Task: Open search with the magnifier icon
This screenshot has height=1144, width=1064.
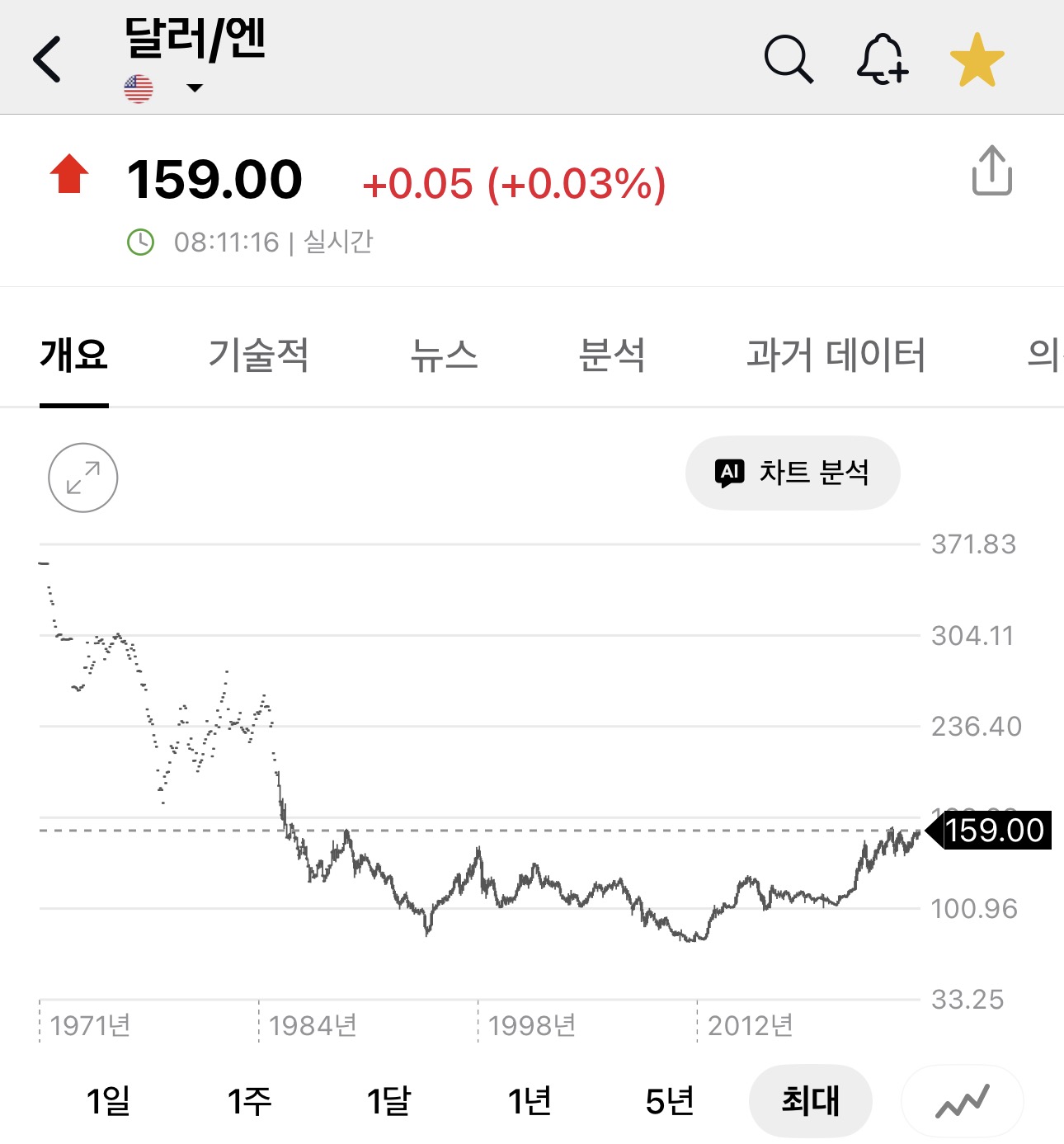Action: tap(789, 59)
